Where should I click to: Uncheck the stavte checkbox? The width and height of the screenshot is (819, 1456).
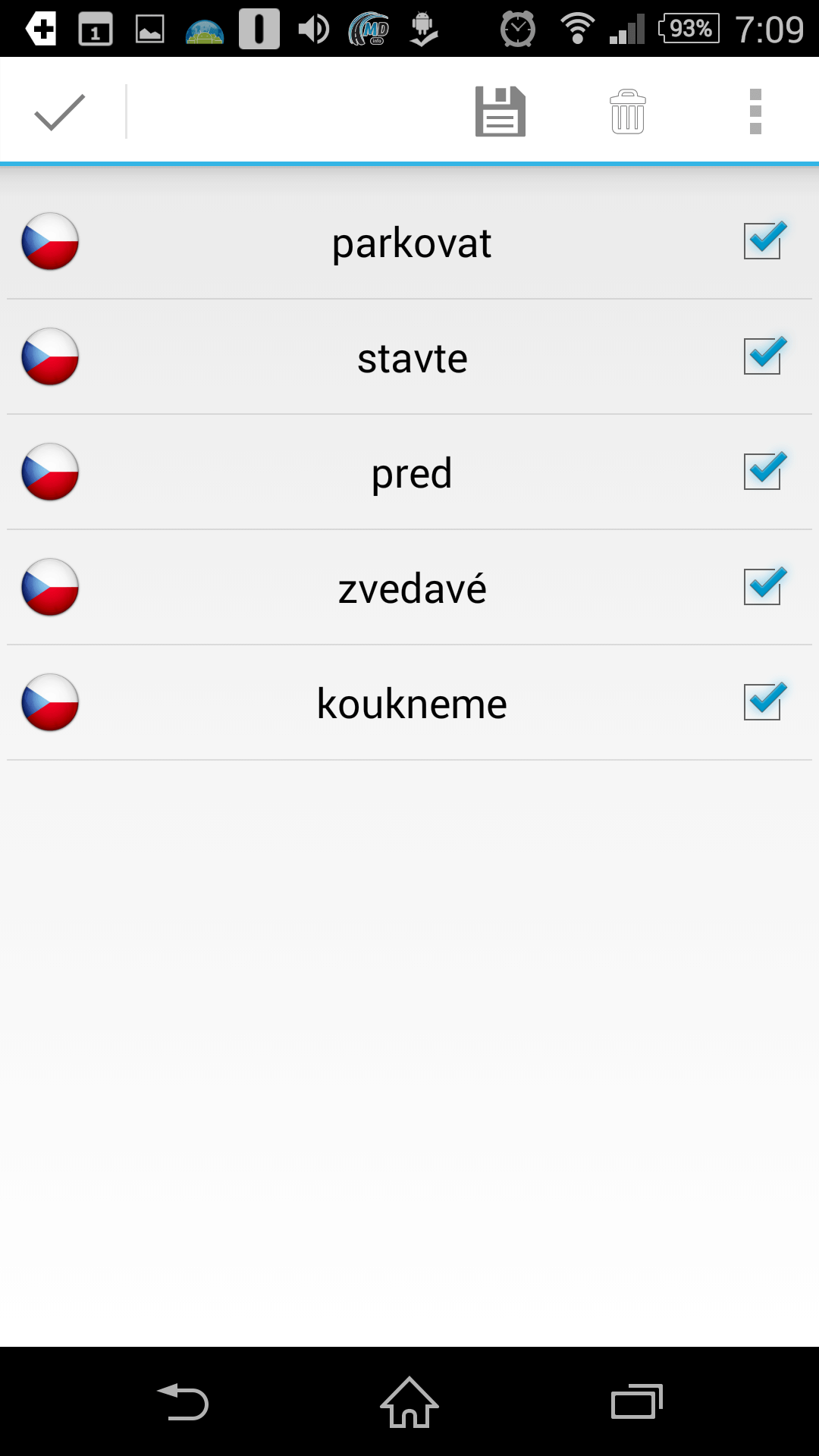[x=764, y=356]
